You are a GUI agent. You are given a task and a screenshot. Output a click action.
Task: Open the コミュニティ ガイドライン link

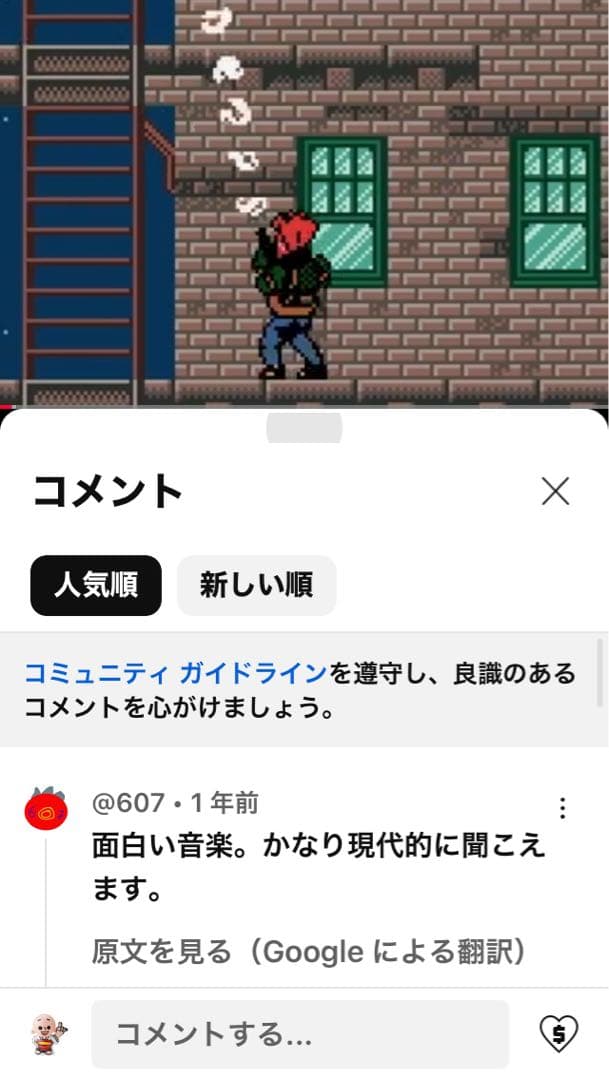pos(176,673)
